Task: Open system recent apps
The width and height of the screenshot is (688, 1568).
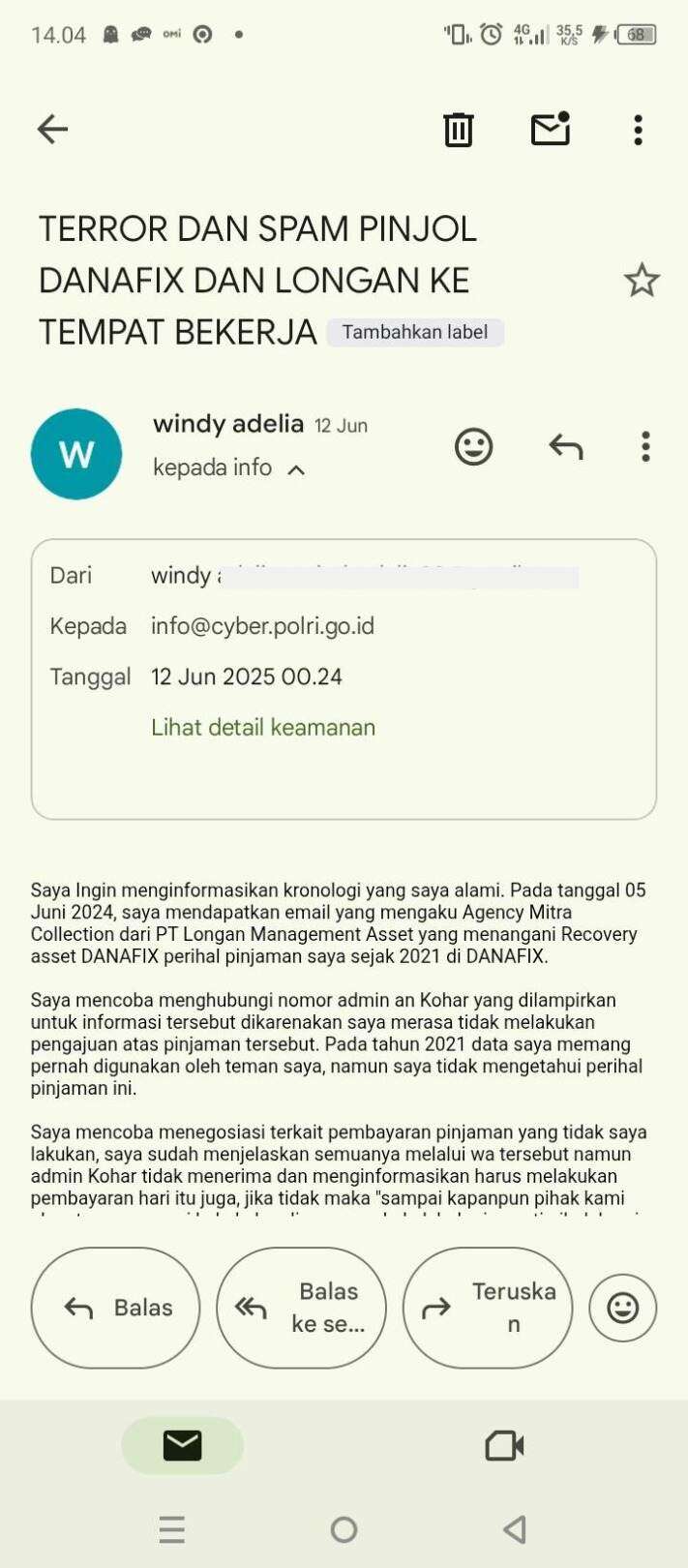Action: pos(171,1529)
